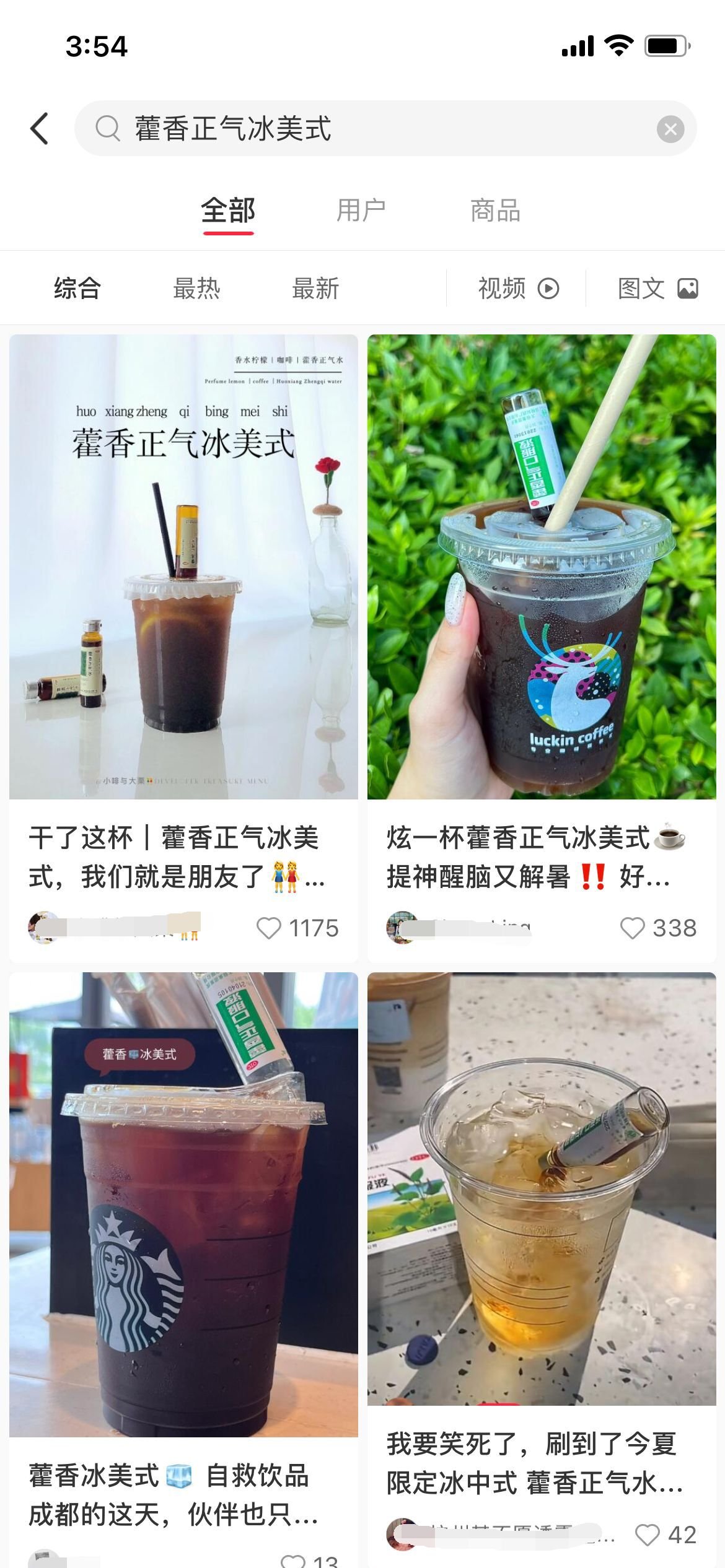Viewport: 725px width, 1568px height.
Task: Open the 藿香冰美式 自救饮品 post
Action: [183, 1204]
